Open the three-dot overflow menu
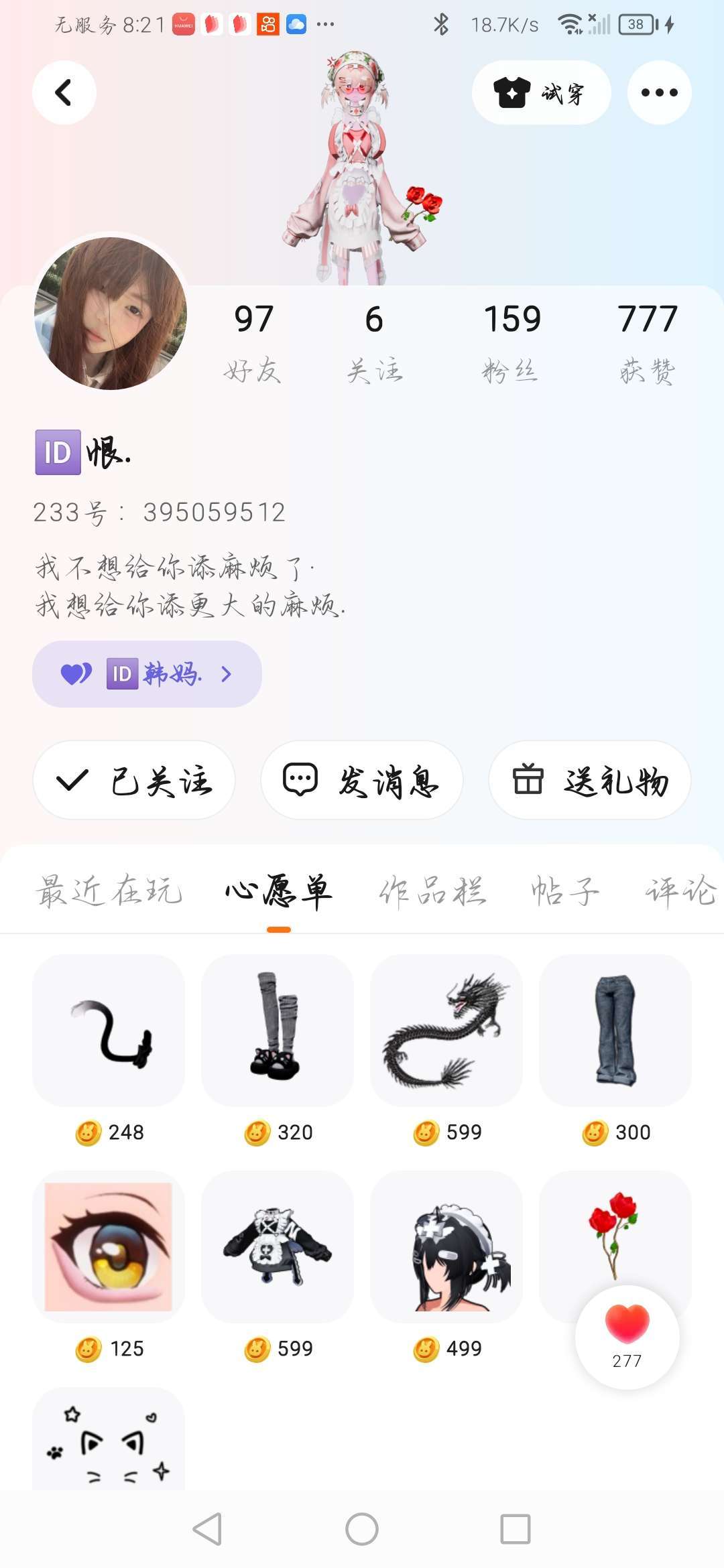This screenshot has height=1568, width=724. pos(659,92)
